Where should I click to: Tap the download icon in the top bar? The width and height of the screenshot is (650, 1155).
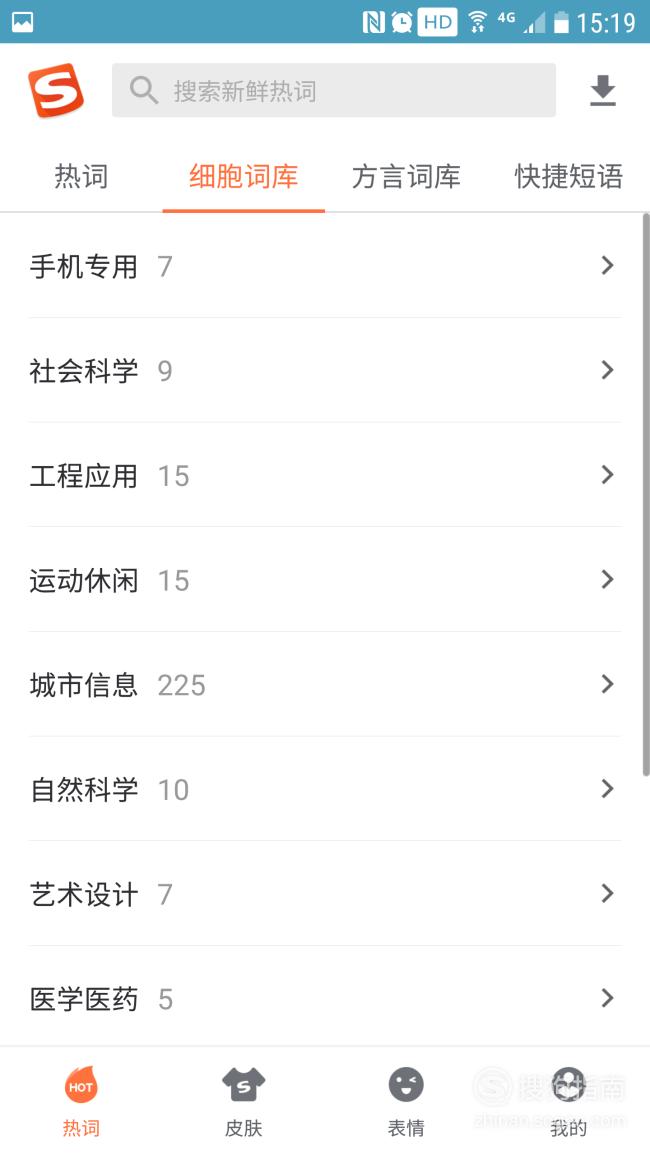(x=603, y=91)
